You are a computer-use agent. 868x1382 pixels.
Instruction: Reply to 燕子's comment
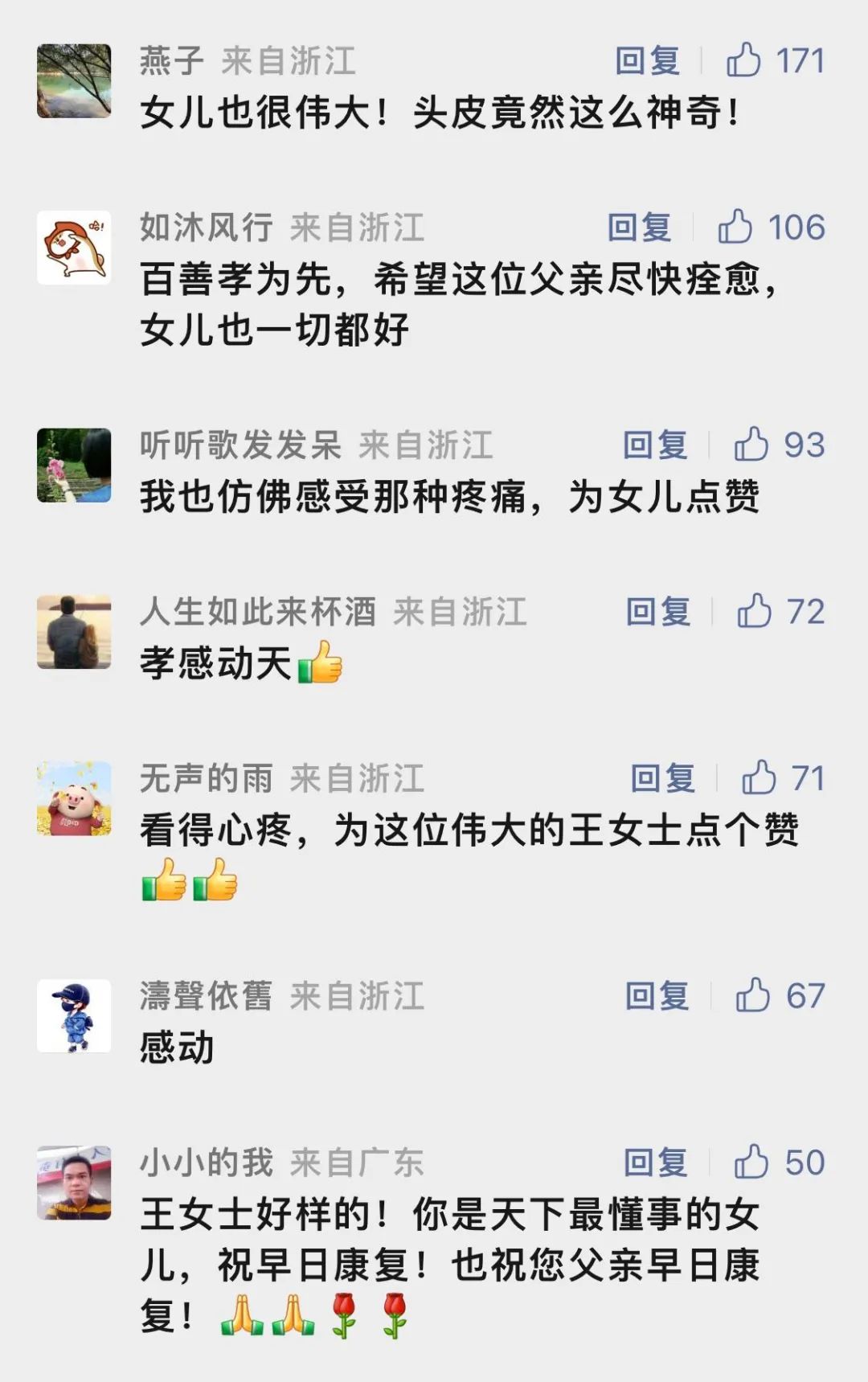click(647, 61)
